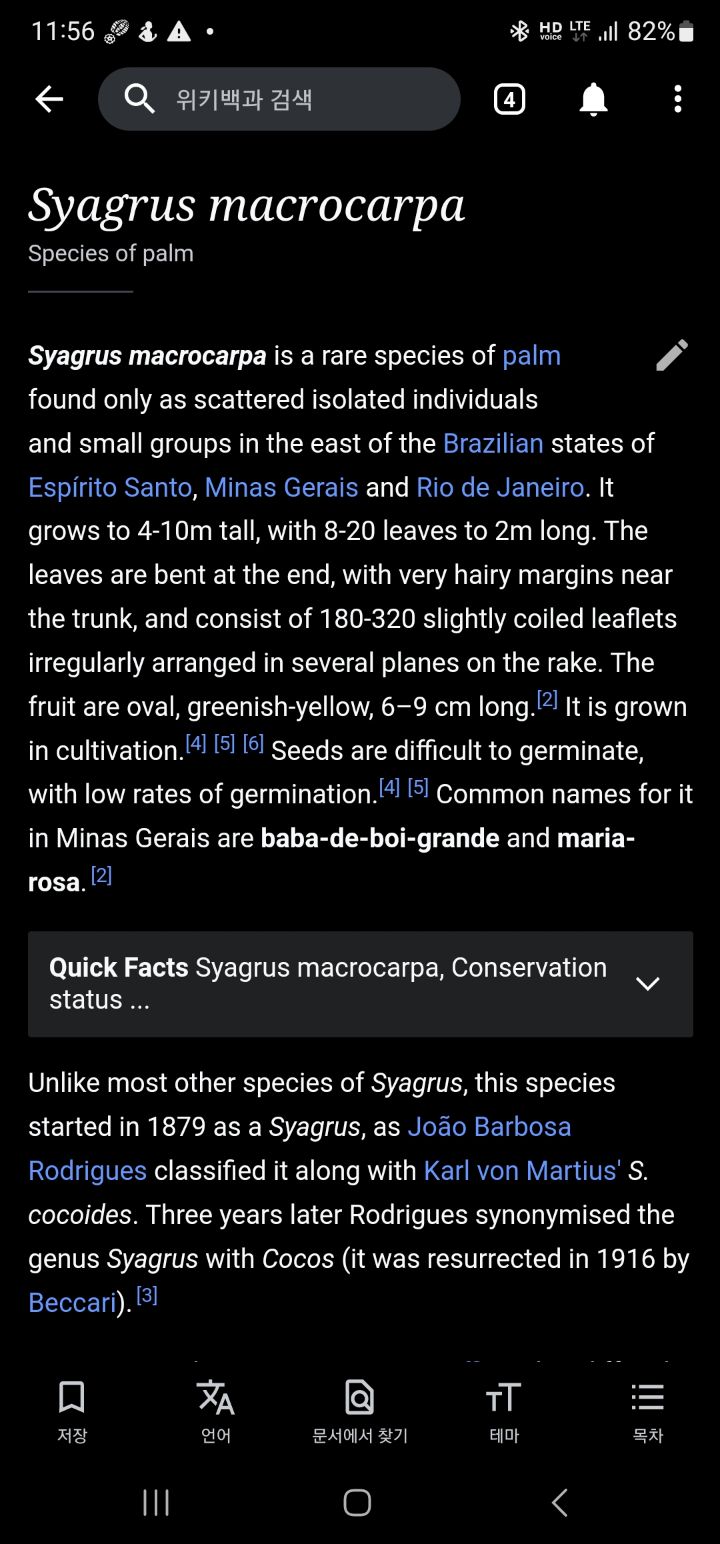Screen dimensions: 720x1544
Task: Follow the Brazilian link
Action: (x=493, y=443)
